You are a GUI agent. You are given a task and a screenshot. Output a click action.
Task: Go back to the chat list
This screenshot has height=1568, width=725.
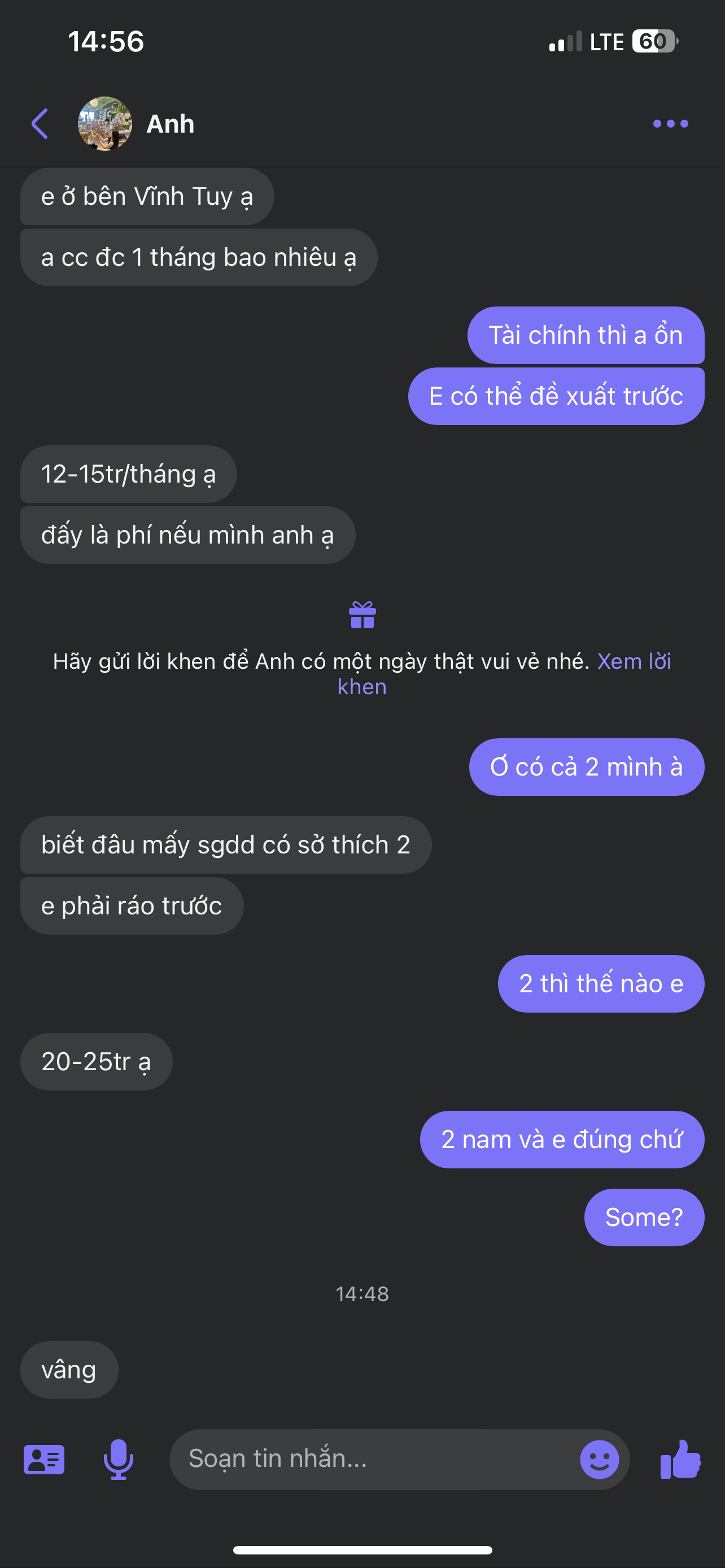pos(40,124)
